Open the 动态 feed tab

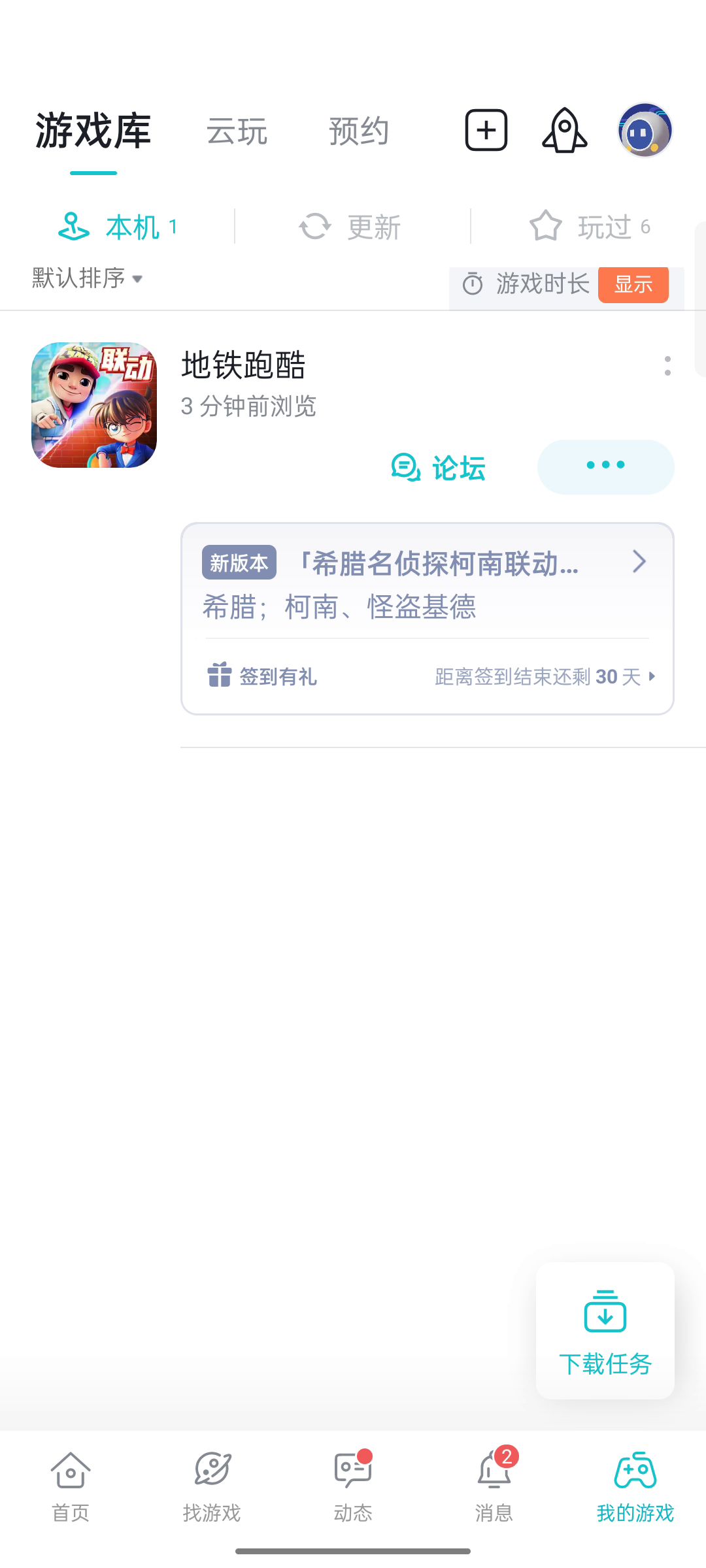[353, 1484]
